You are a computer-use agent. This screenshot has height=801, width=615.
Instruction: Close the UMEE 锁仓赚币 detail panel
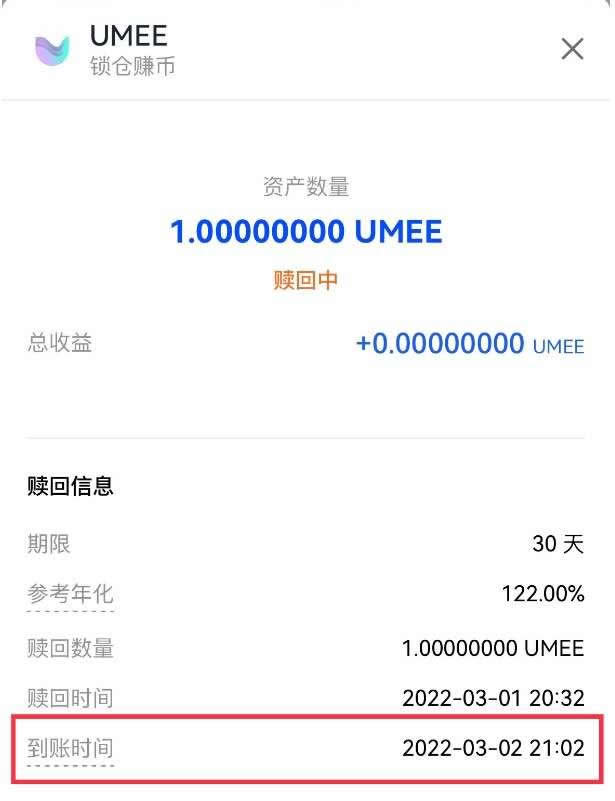(571, 48)
